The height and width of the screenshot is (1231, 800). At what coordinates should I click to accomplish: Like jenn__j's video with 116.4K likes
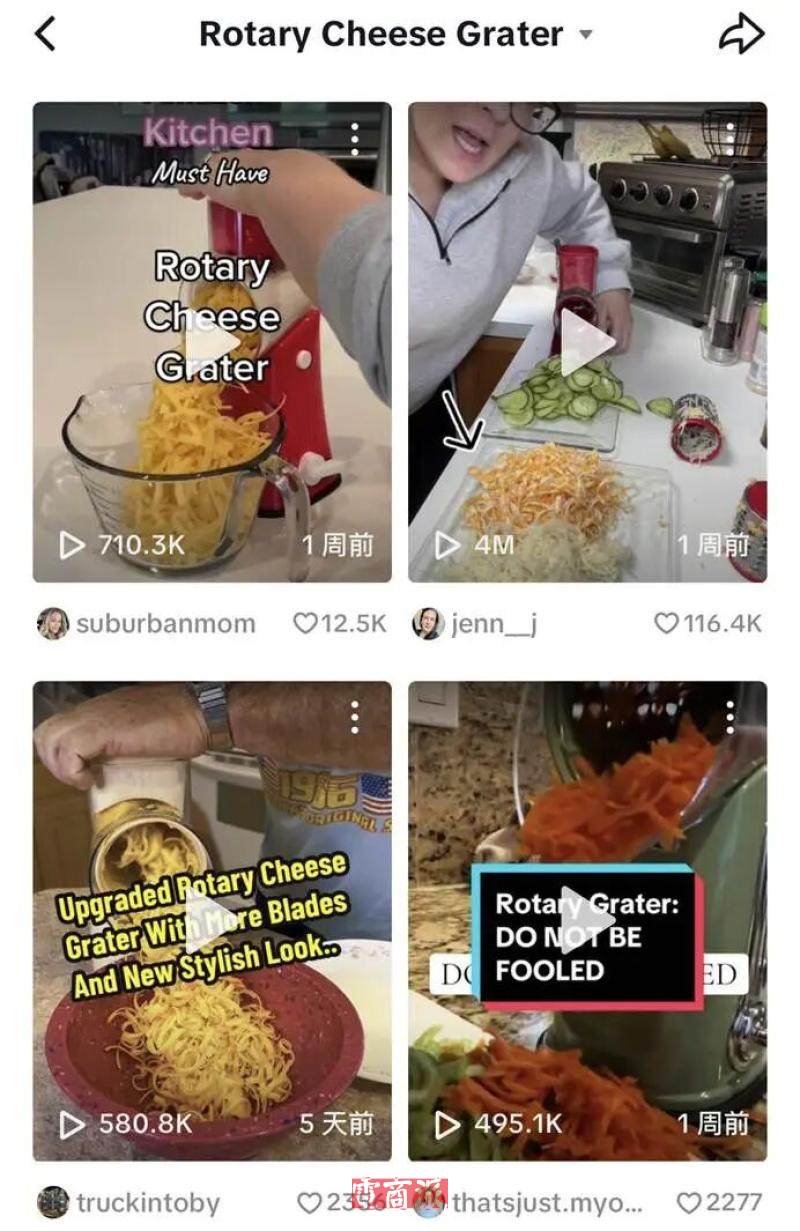tap(666, 623)
